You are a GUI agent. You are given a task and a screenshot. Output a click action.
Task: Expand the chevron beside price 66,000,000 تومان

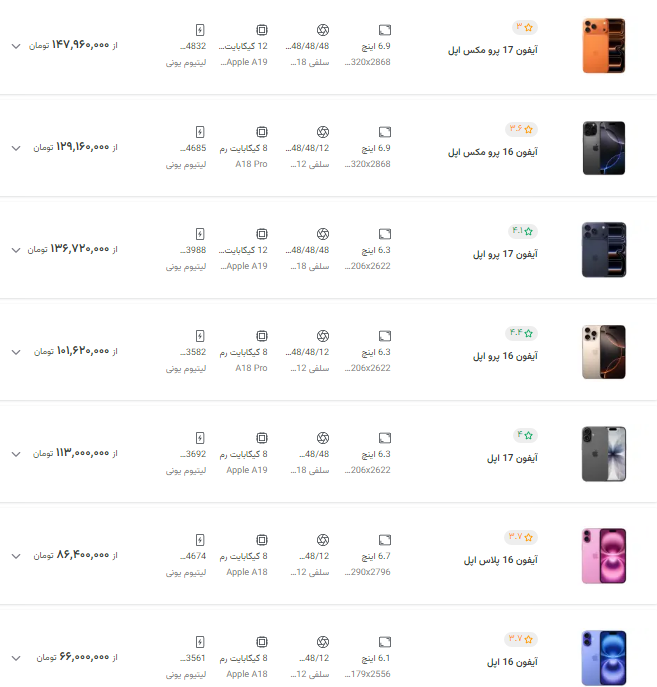click(x=15, y=658)
